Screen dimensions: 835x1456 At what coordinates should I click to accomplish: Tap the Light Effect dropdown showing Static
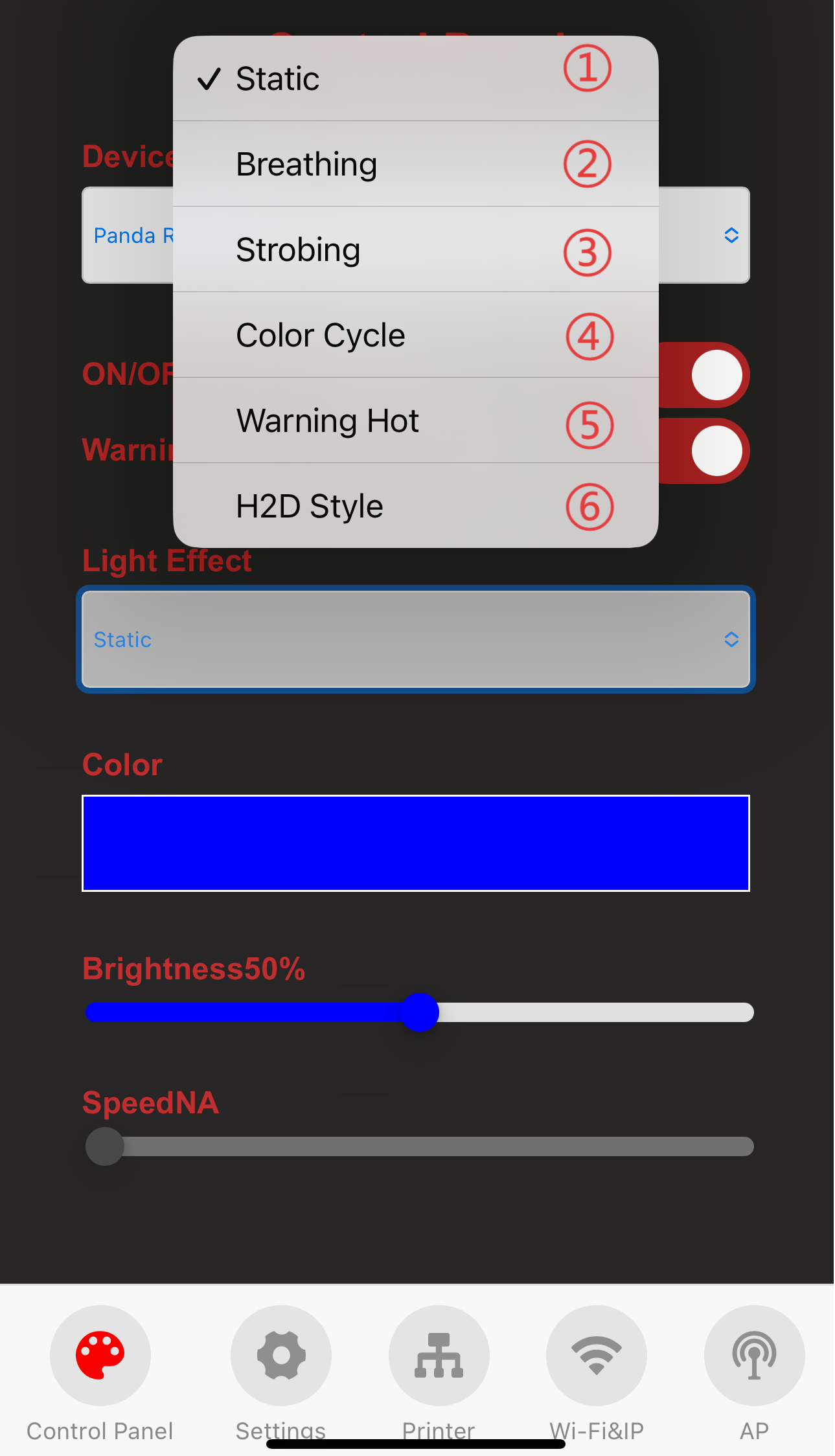pyautogui.click(x=415, y=639)
